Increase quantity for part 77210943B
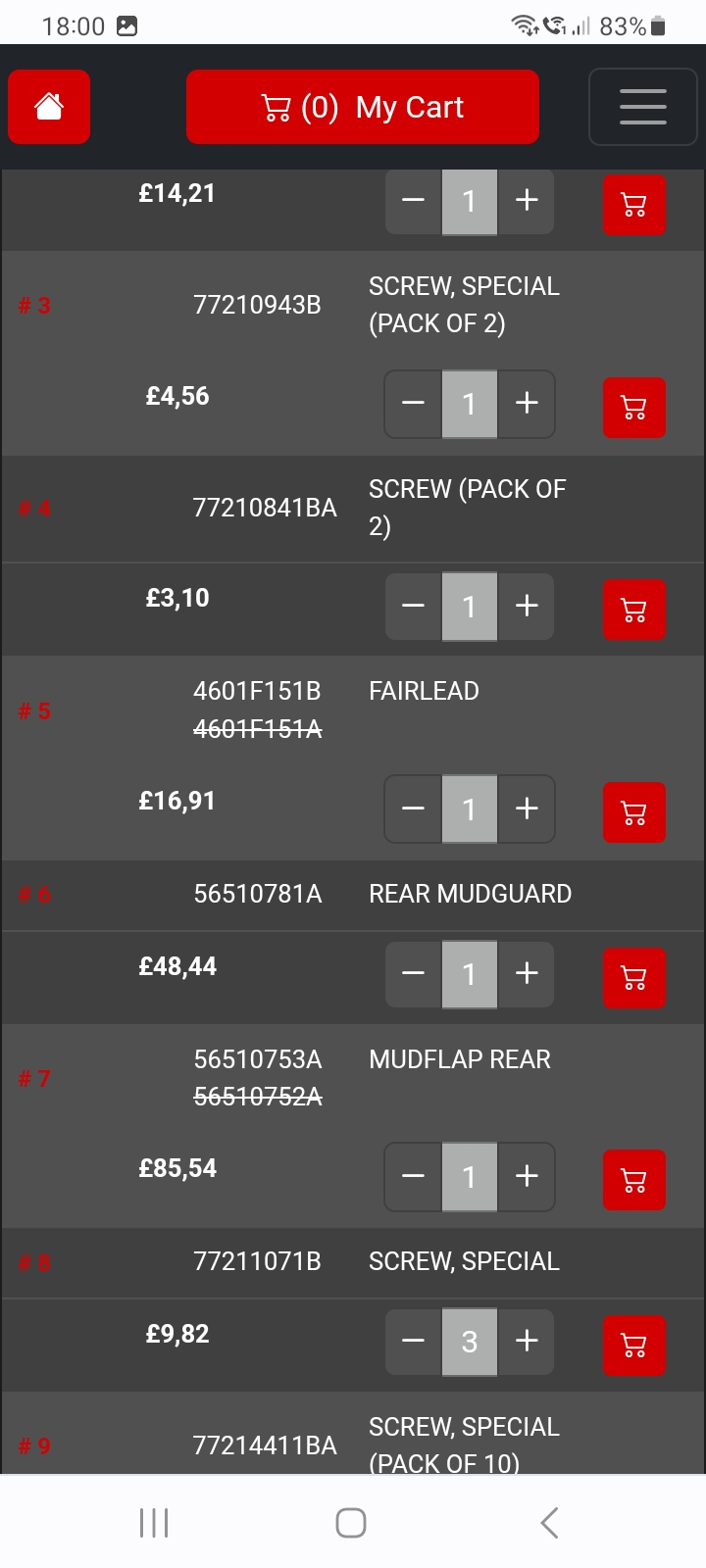Viewport: 706px width, 1568px height. click(x=527, y=403)
